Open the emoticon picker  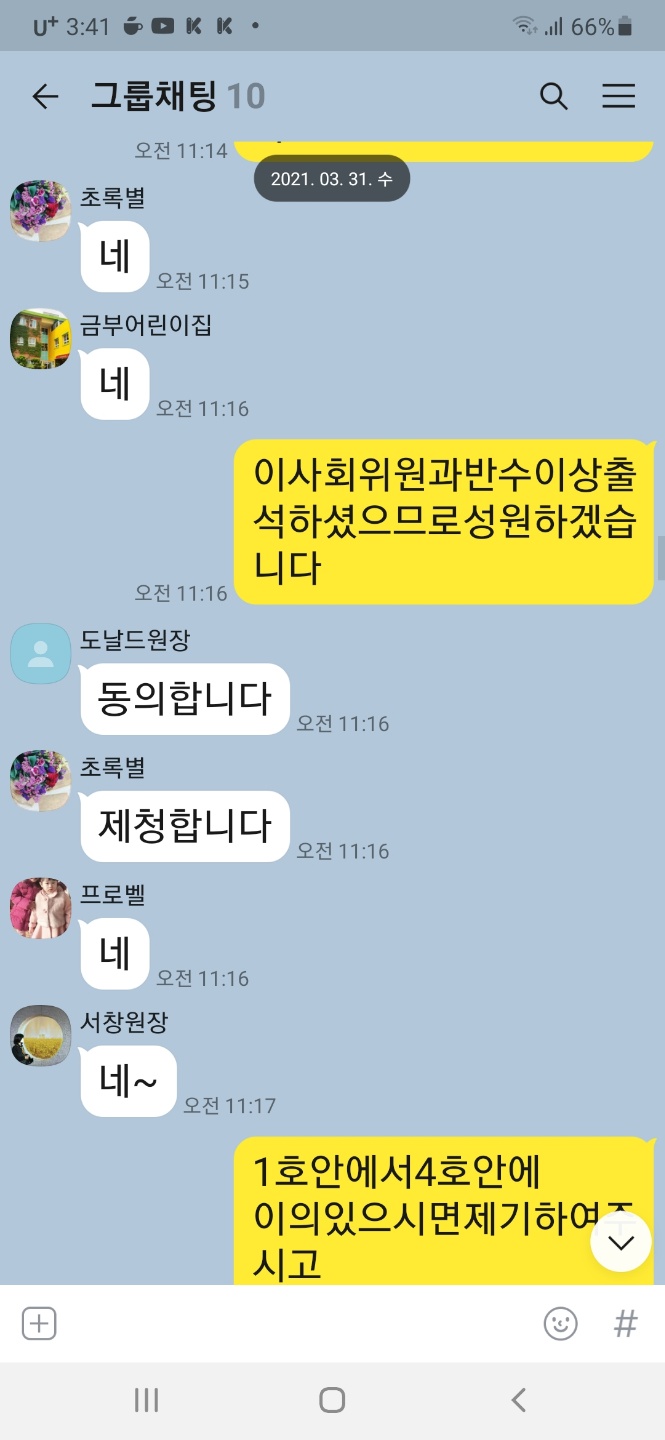click(560, 1323)
